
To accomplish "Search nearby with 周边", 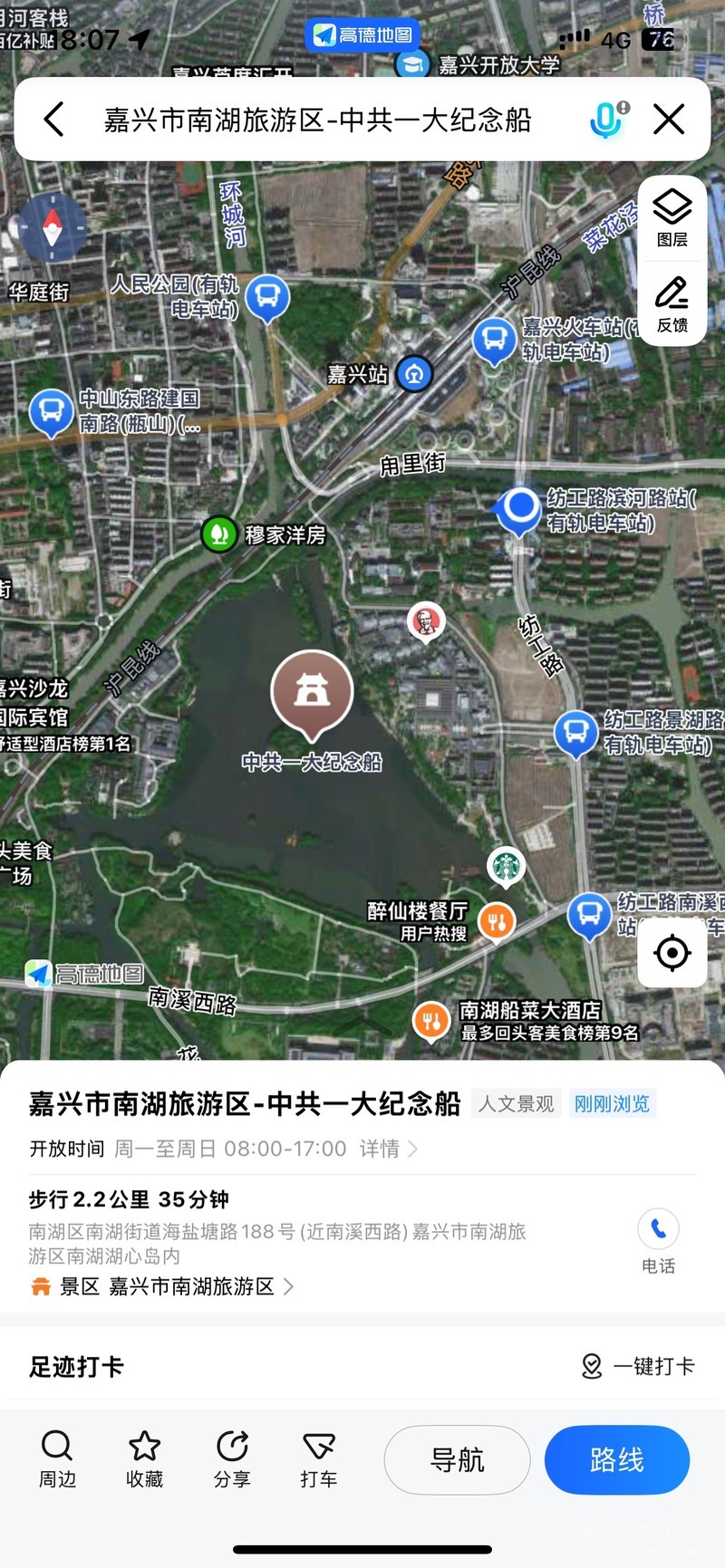I will pyautogui.click(x=57, y=1458).
